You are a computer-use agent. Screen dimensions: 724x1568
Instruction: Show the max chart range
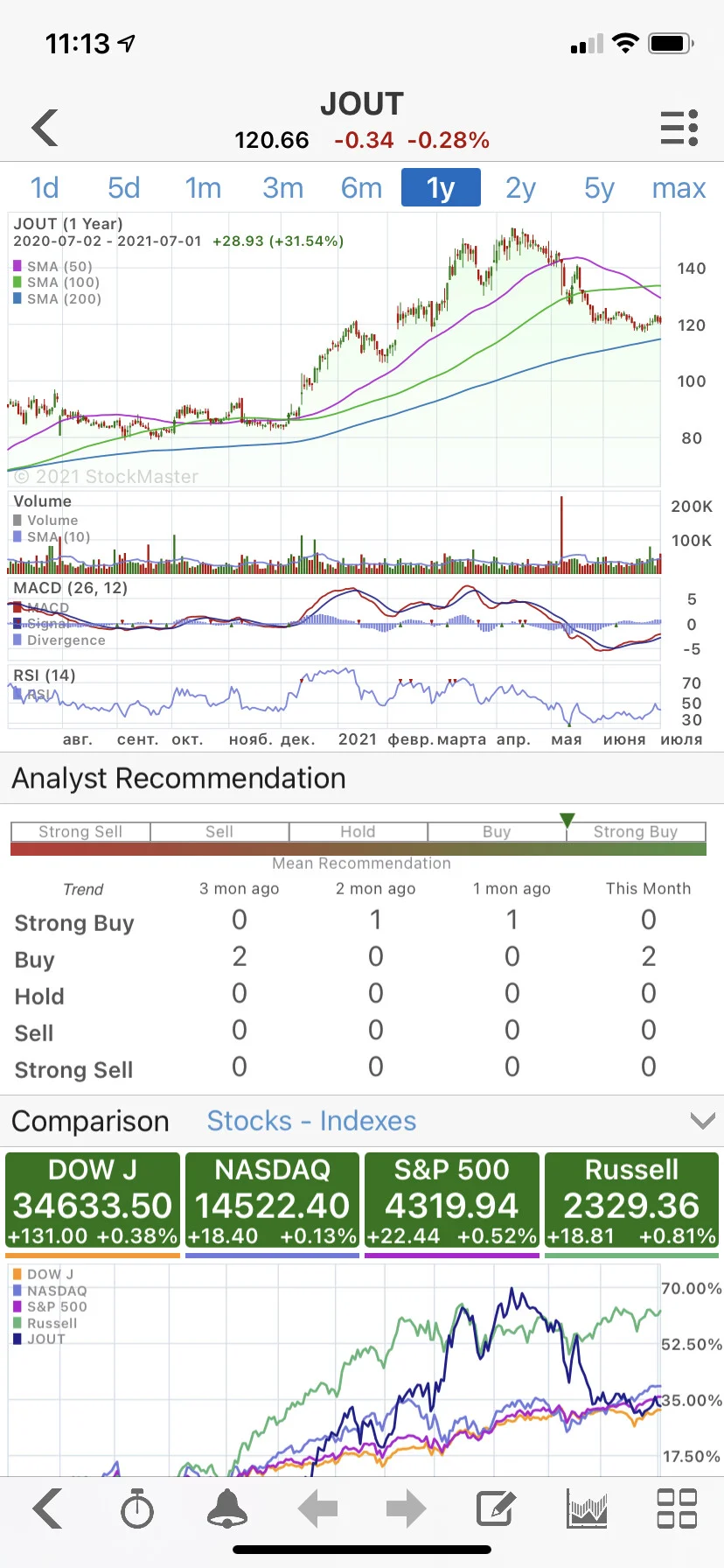679,187
